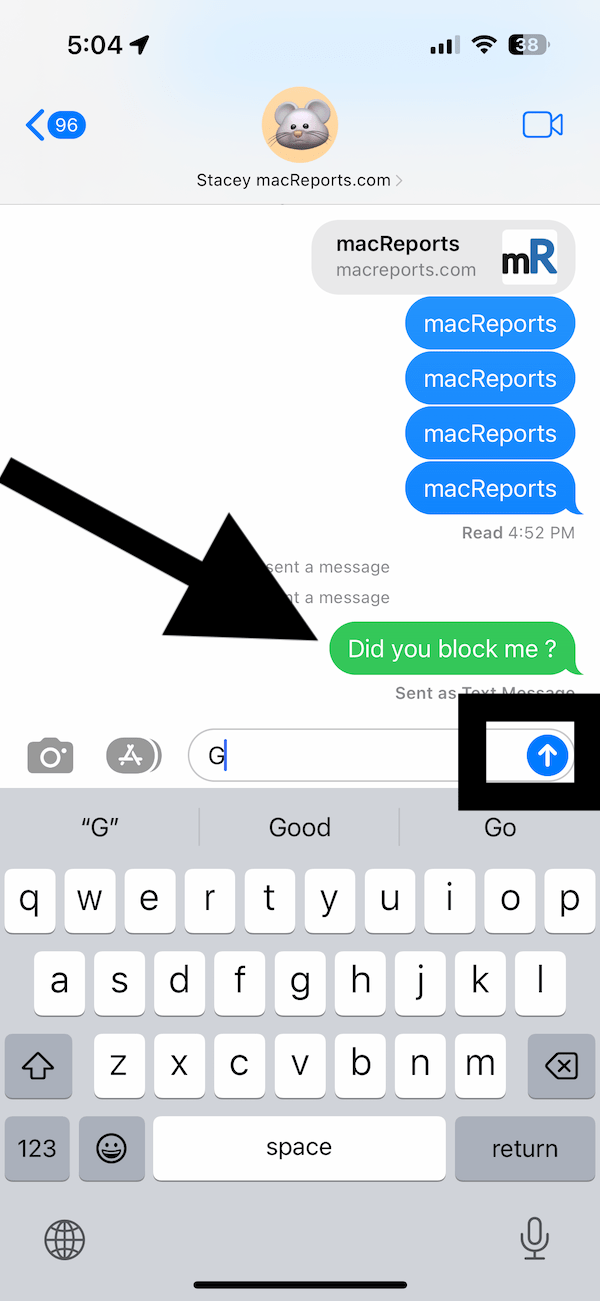Start a FaceTime video call
This screenshot has width=600, height=1301.
coord(543,125)
